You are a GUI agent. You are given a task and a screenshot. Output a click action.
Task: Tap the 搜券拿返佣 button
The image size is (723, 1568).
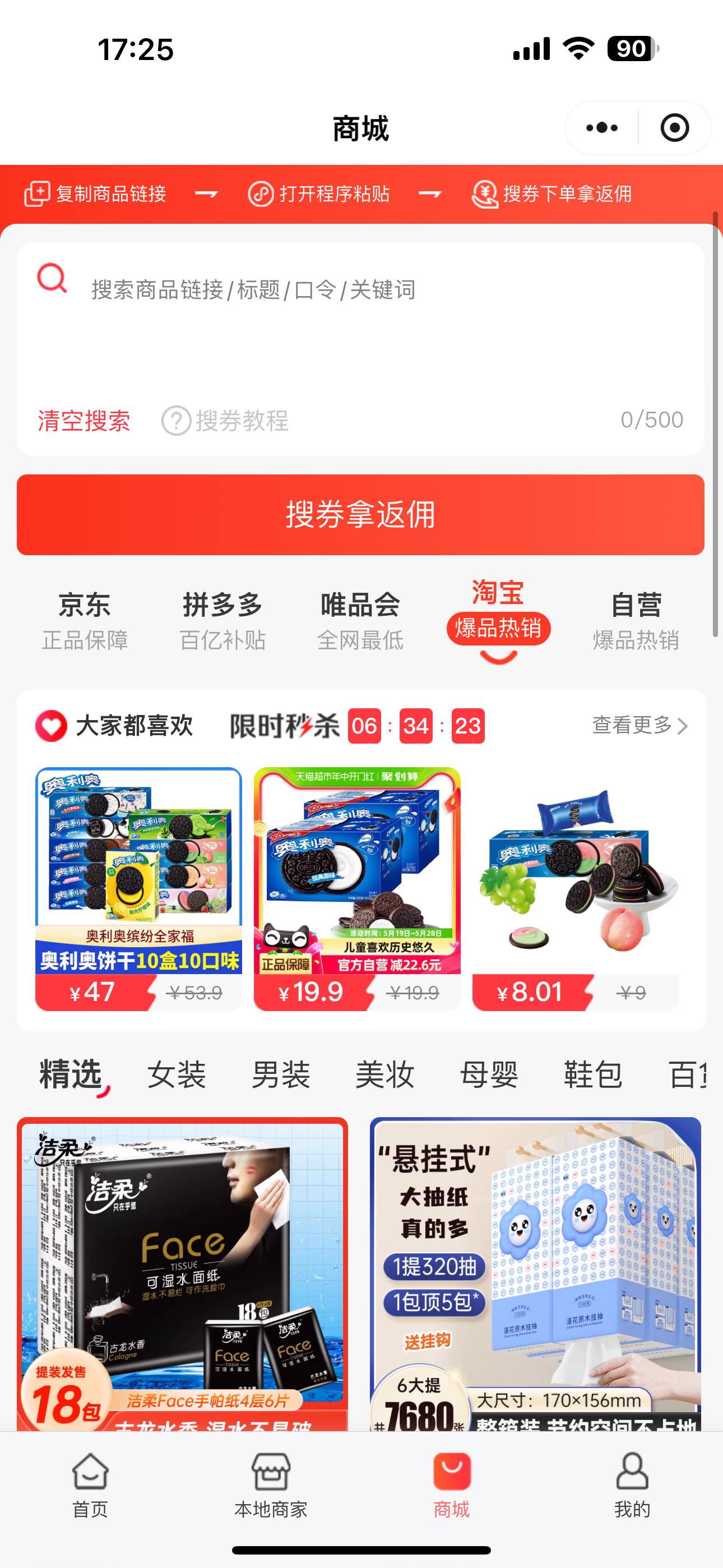360,514
